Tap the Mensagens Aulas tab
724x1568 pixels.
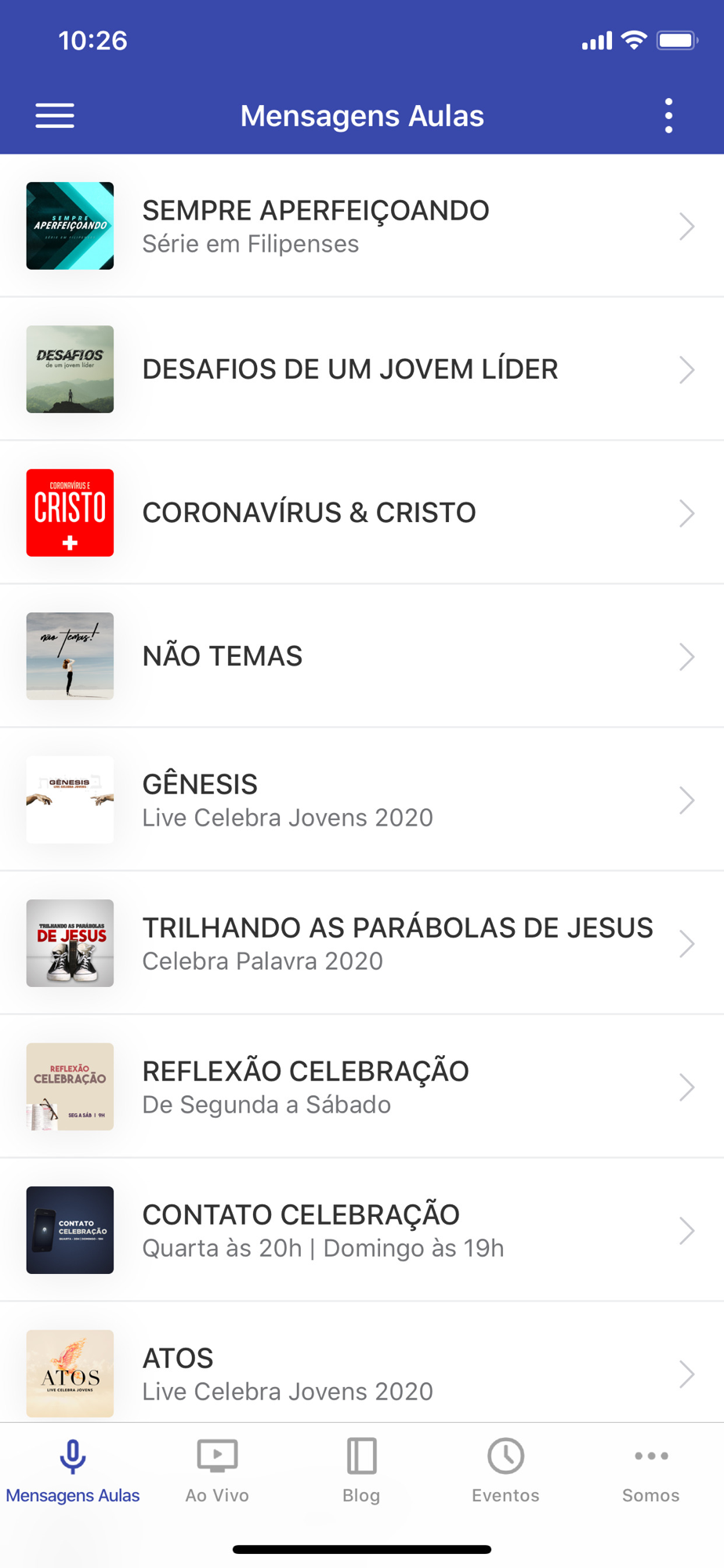click(73, 1472)
